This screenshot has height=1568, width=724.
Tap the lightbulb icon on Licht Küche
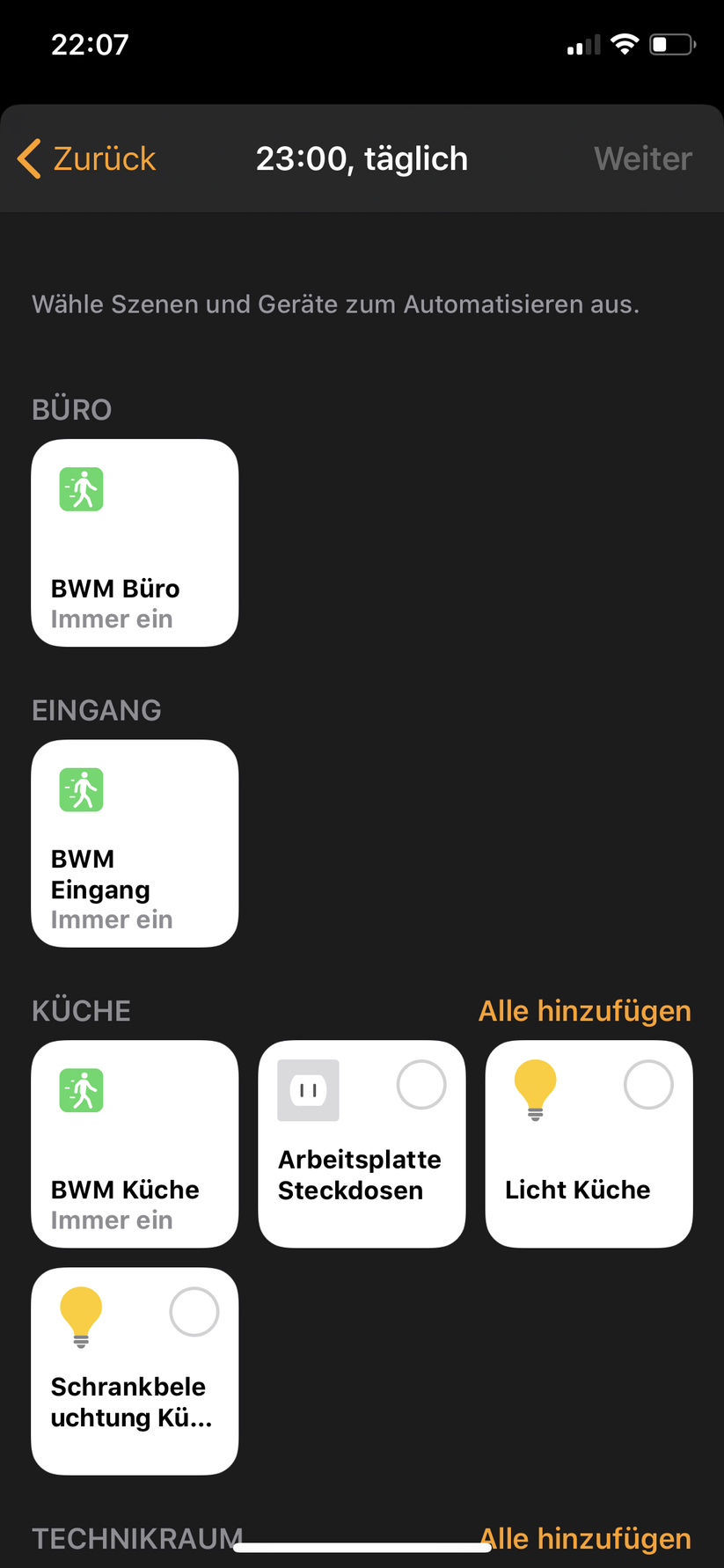pyautogui.click(x=535, y=1090)
